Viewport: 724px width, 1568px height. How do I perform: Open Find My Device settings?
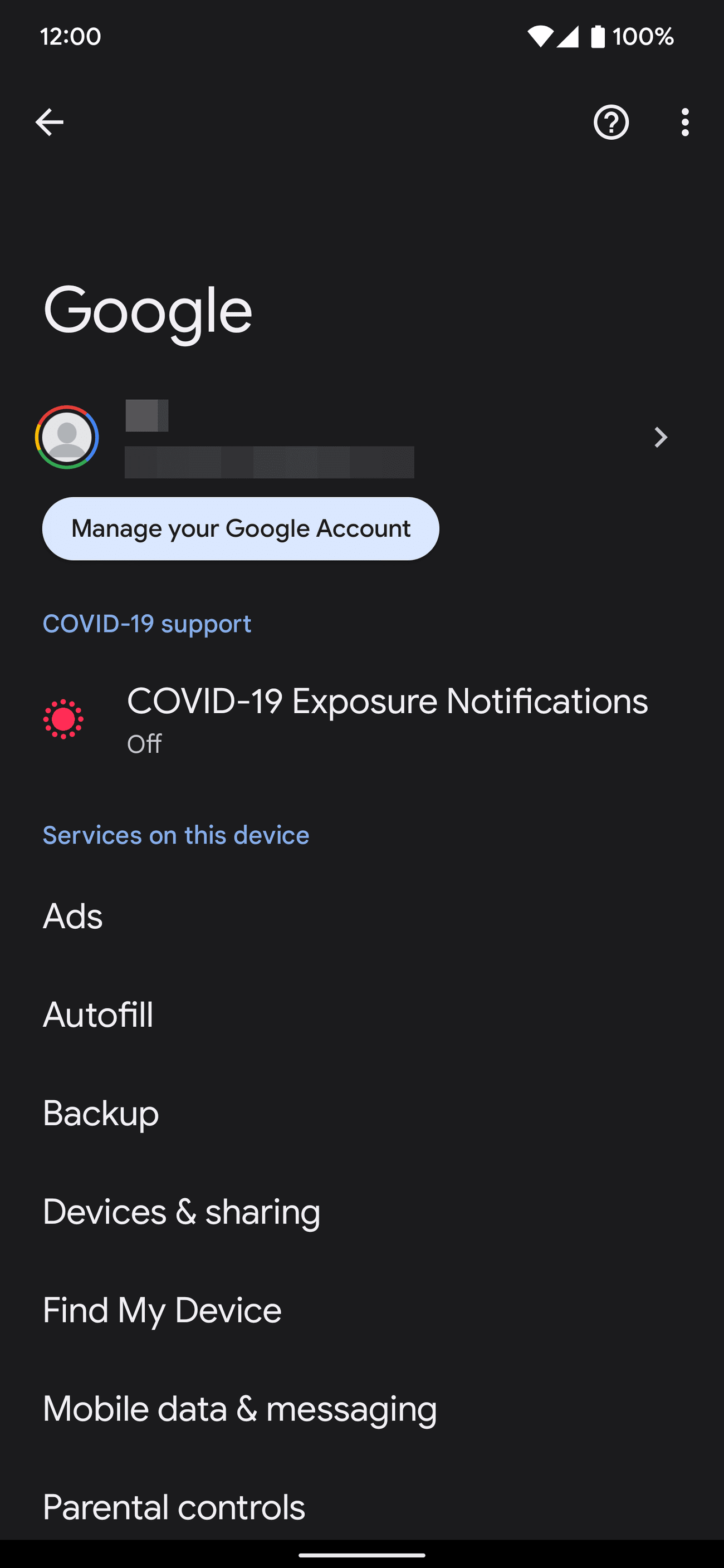pyautogui.click(x=162, y=1310)
